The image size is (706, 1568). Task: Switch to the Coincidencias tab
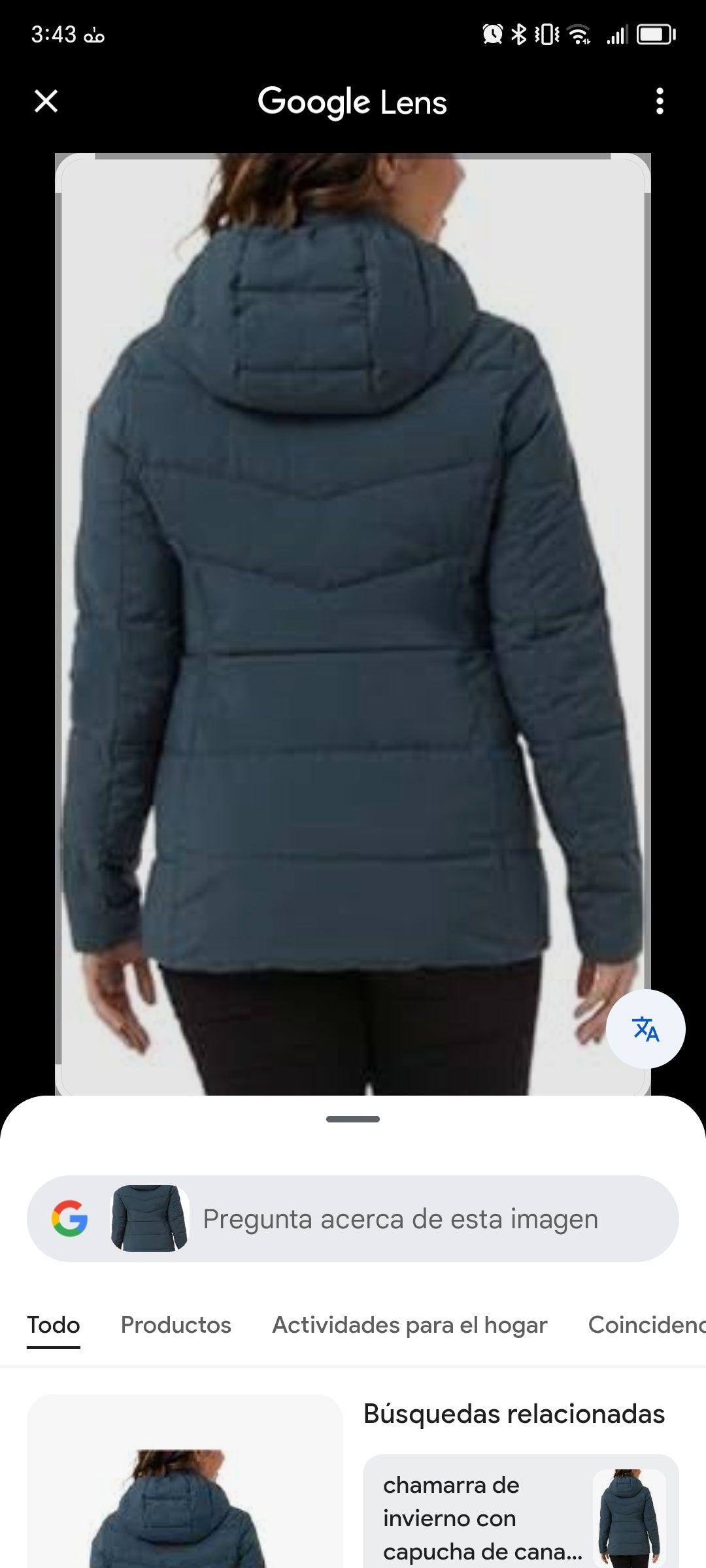[x=646, y=1325]
